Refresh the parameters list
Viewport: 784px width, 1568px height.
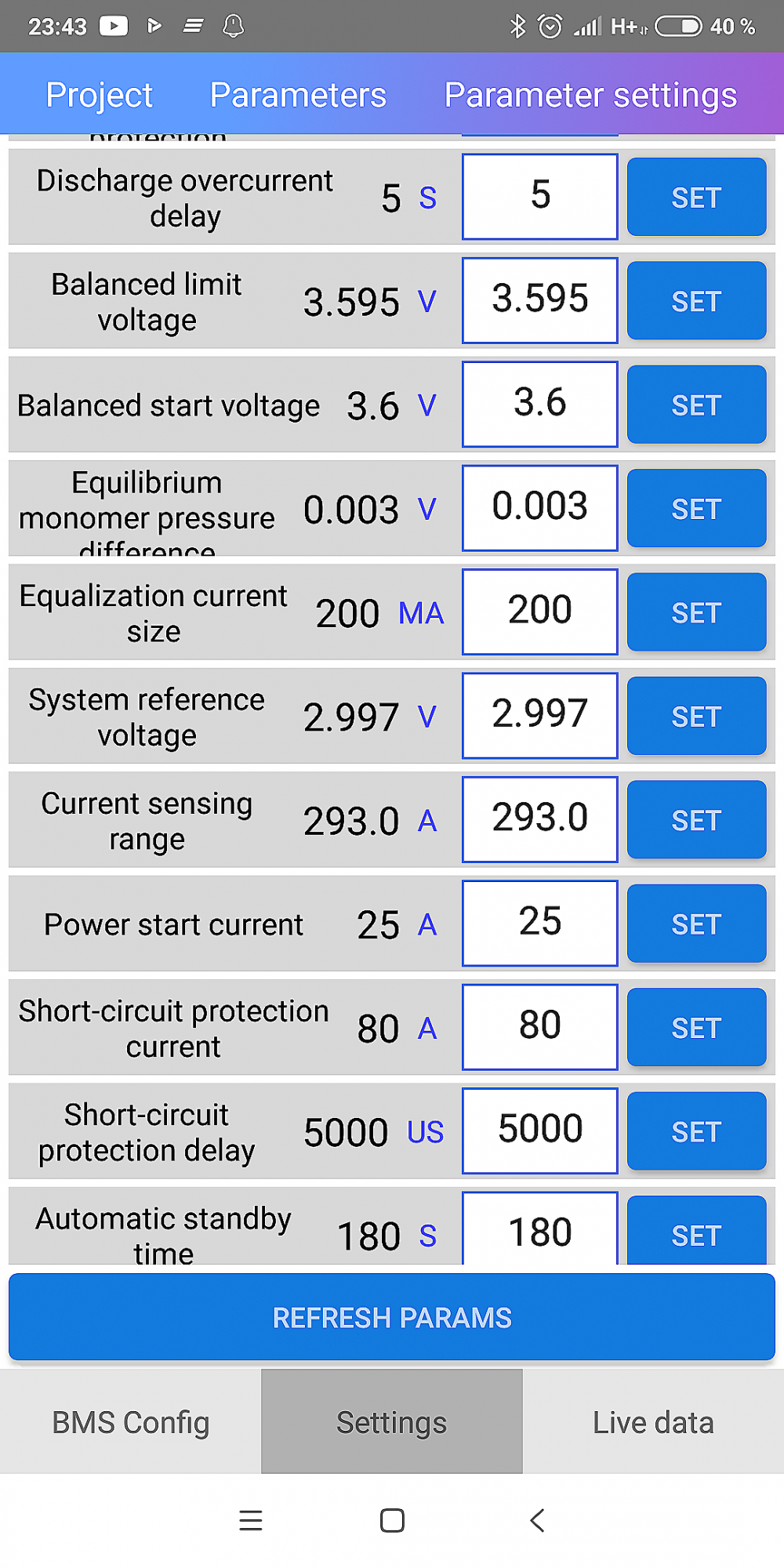click(392, 1318)
